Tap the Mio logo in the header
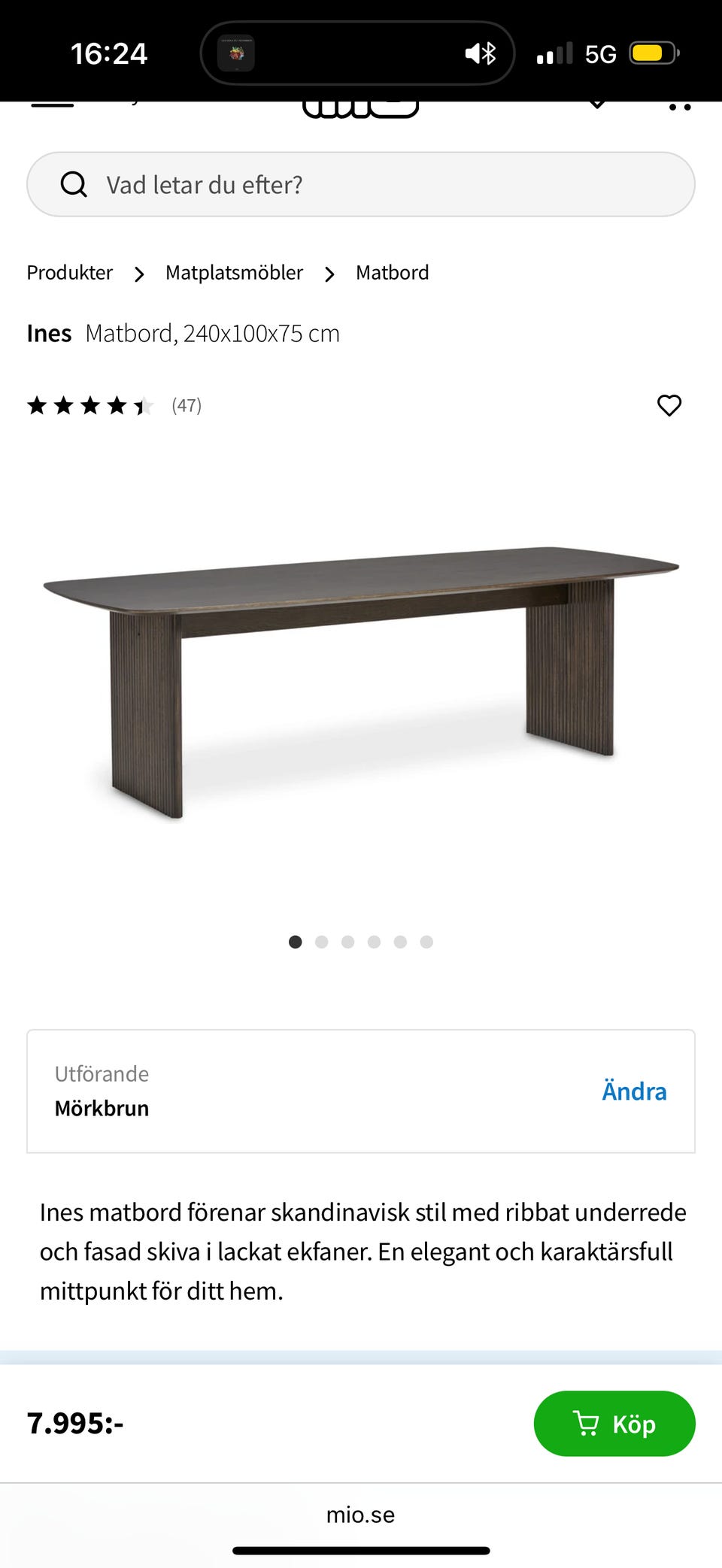This screenshot has width=722, height=1568. click(x=361, y=105)
